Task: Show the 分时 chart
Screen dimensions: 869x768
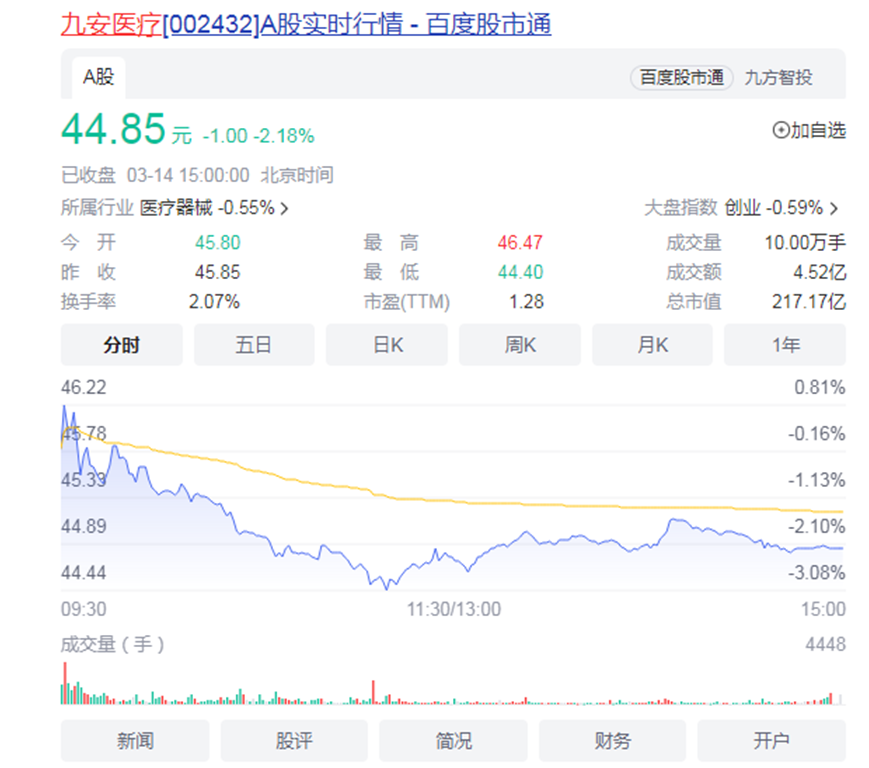Action: pos(122,345)
